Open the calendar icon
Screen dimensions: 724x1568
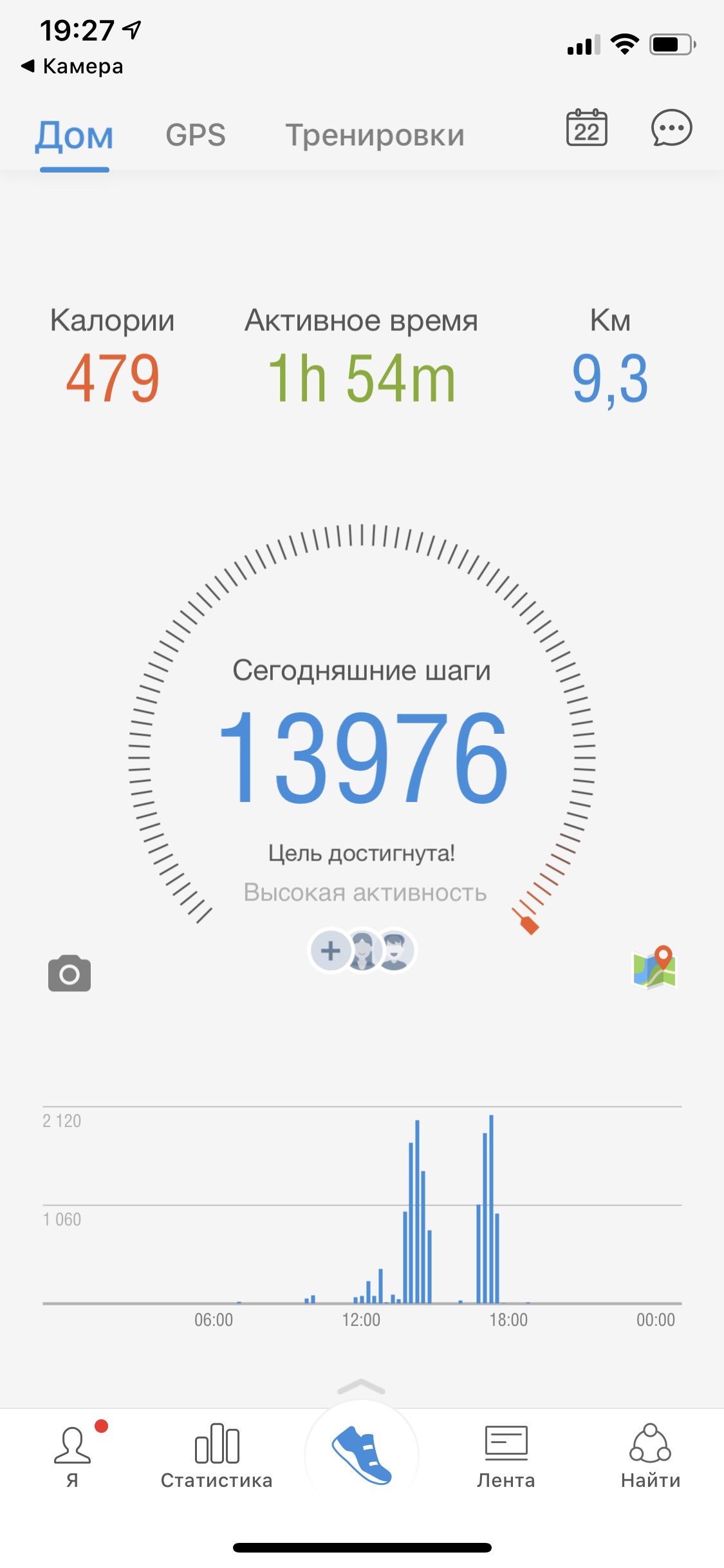pyautogui.click(x=587, y=128)
